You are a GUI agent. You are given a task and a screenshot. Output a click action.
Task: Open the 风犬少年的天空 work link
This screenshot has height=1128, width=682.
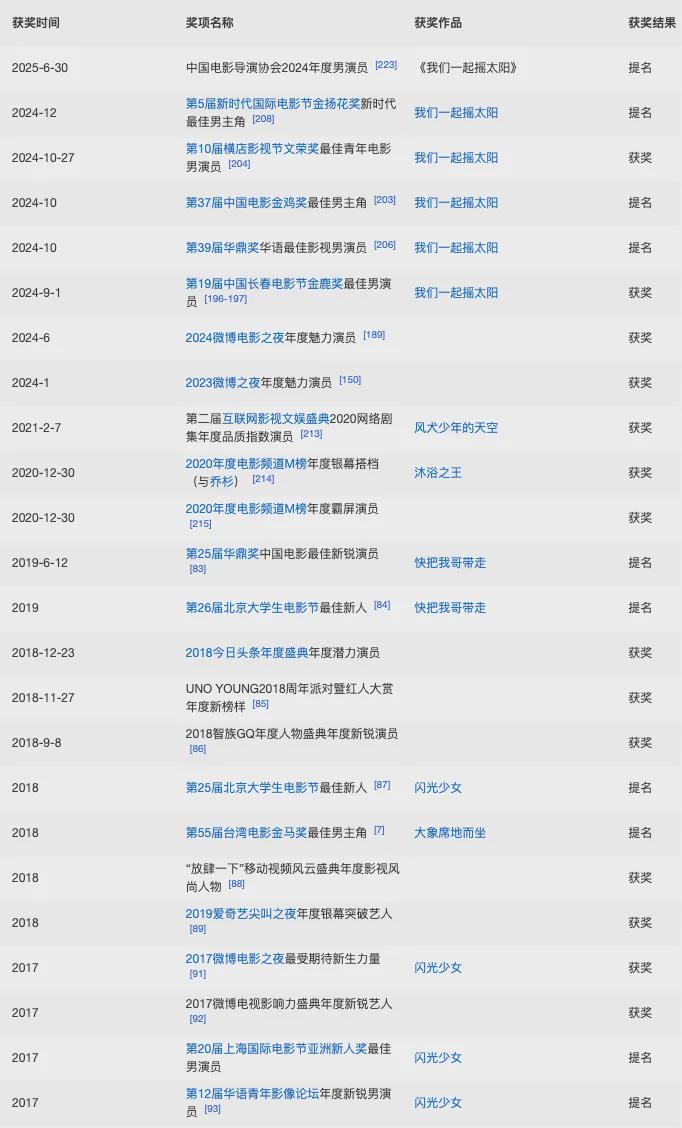(x=455, y=427)
